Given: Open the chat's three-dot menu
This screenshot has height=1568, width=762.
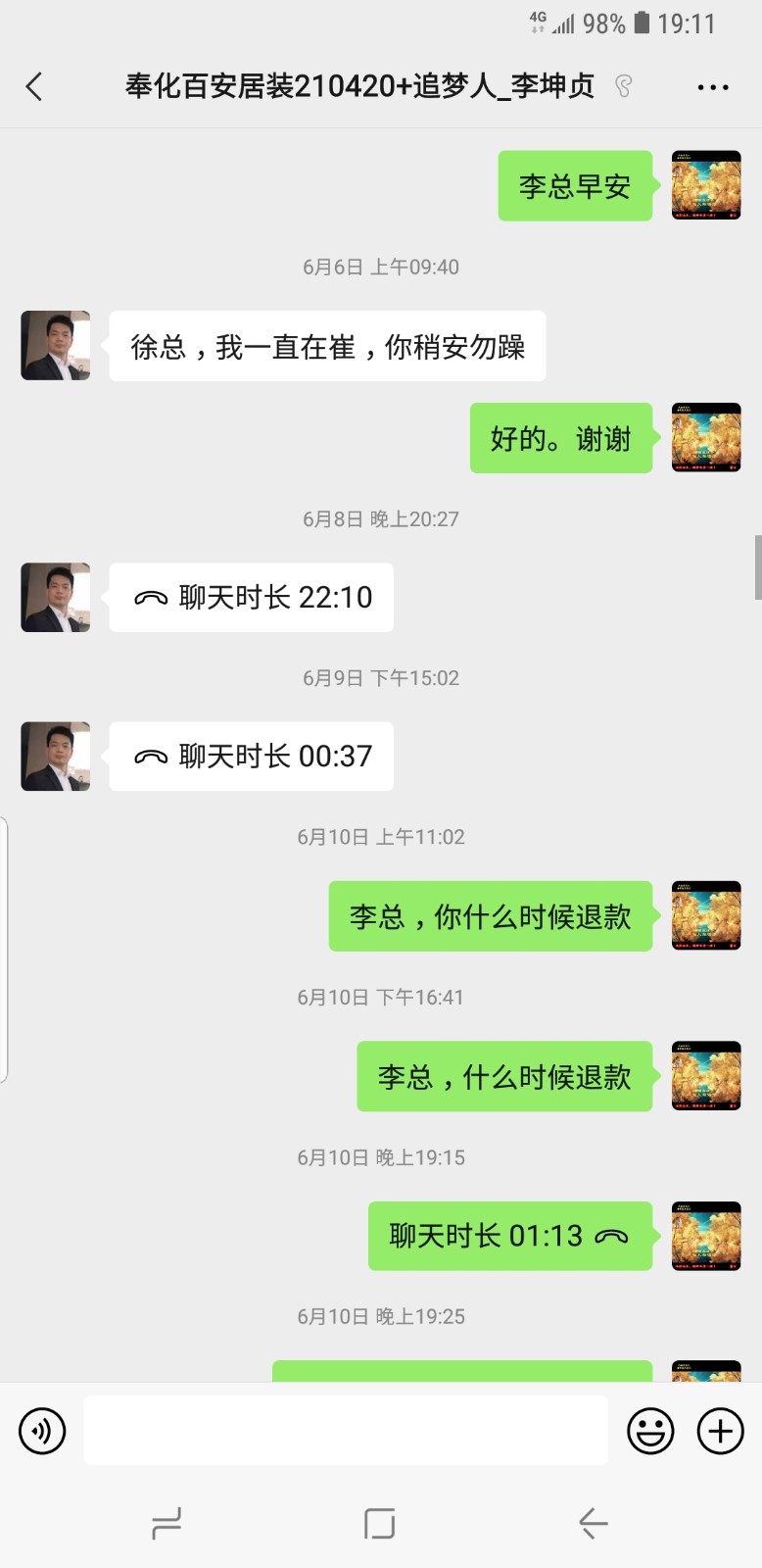Looking at the screenshot, I should pos(712,87).
